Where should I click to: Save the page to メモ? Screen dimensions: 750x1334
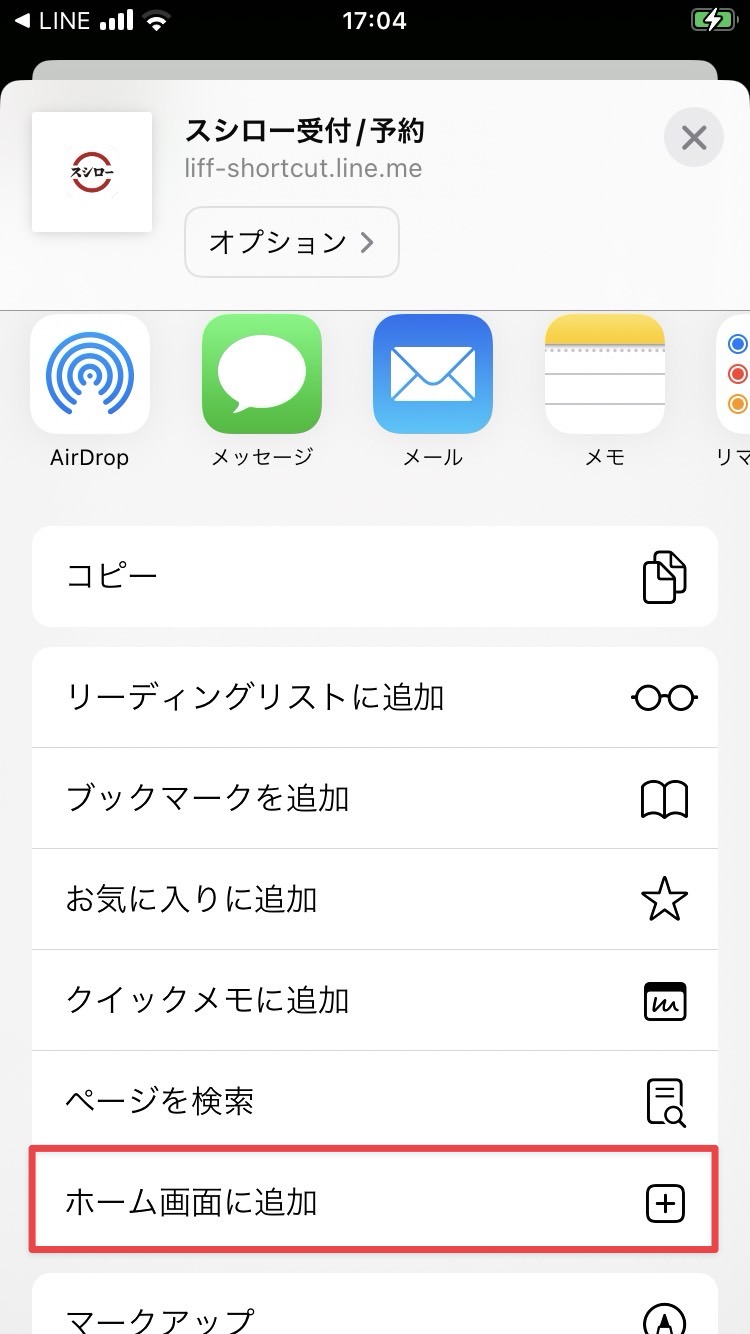(604, 390)
